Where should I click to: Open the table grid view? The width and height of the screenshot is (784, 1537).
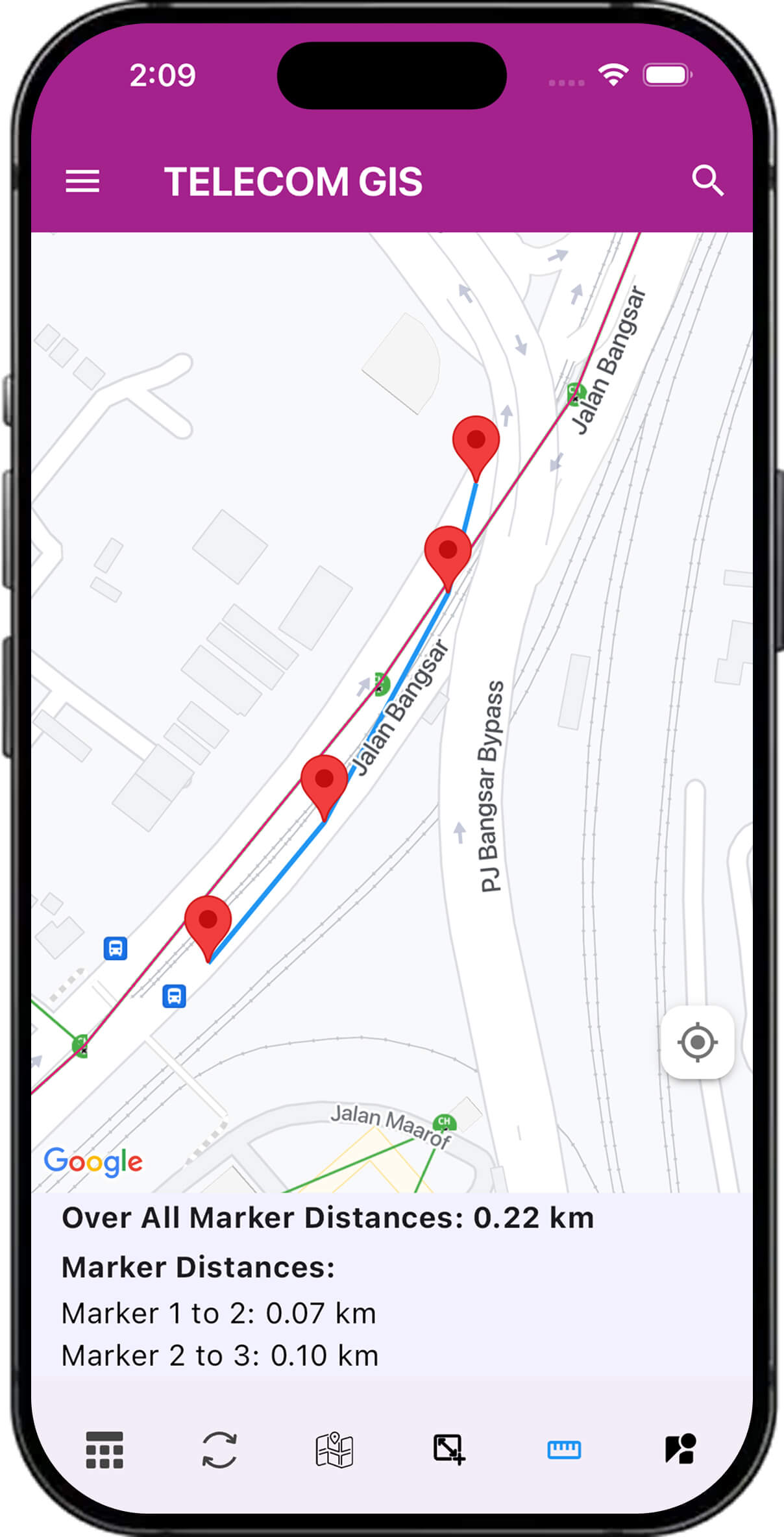pyautogui.click(x=104, y=1449)
